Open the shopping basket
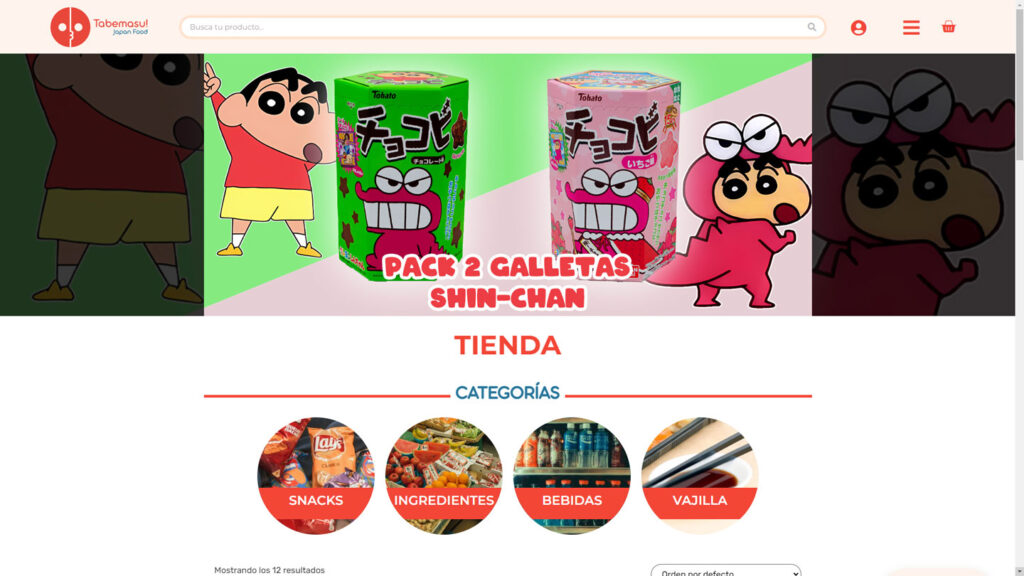This screenshot has height=576, width=1024. (x=948, y=27)
